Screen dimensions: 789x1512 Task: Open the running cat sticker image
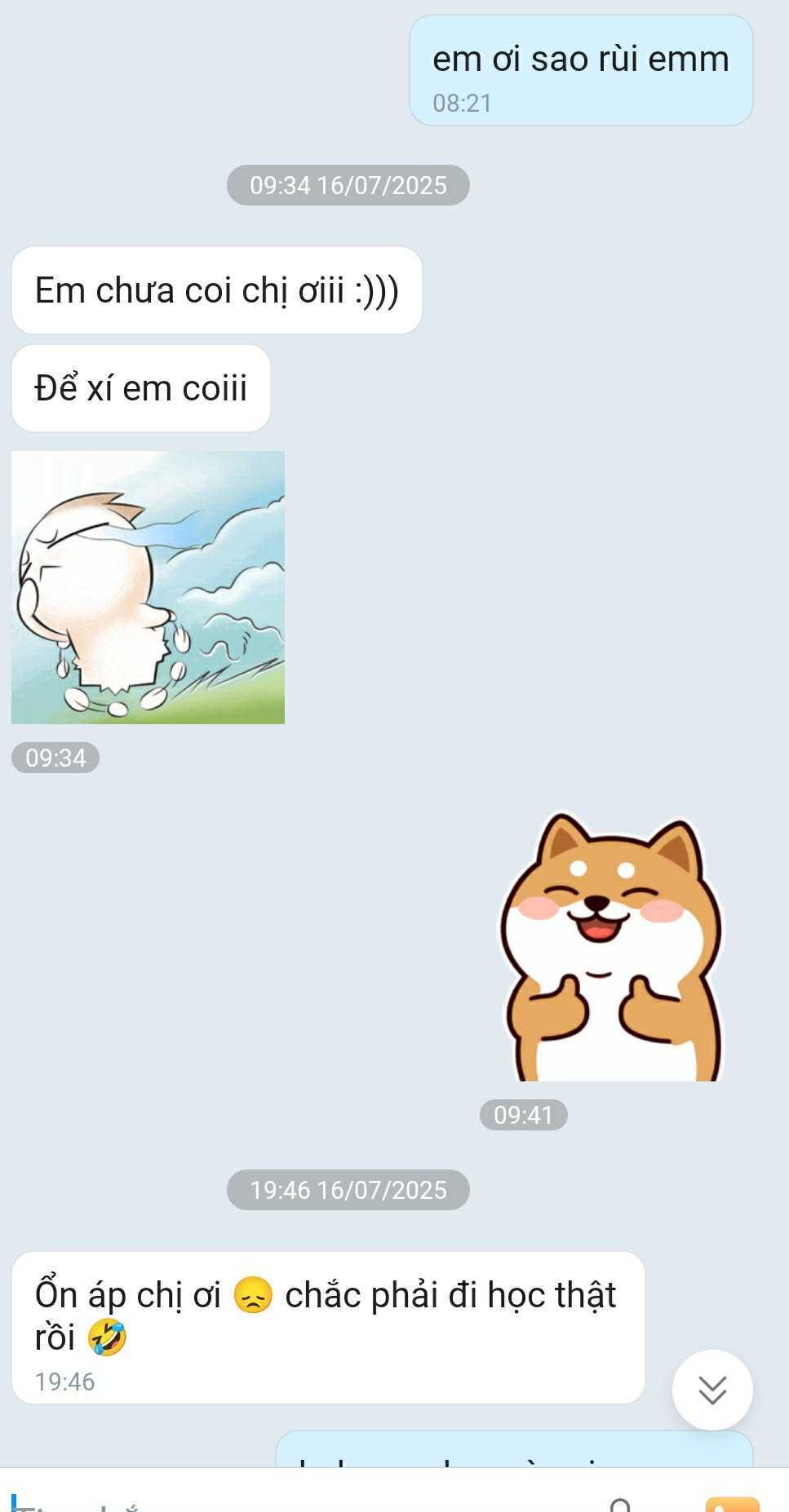click(x=148, y=587)
